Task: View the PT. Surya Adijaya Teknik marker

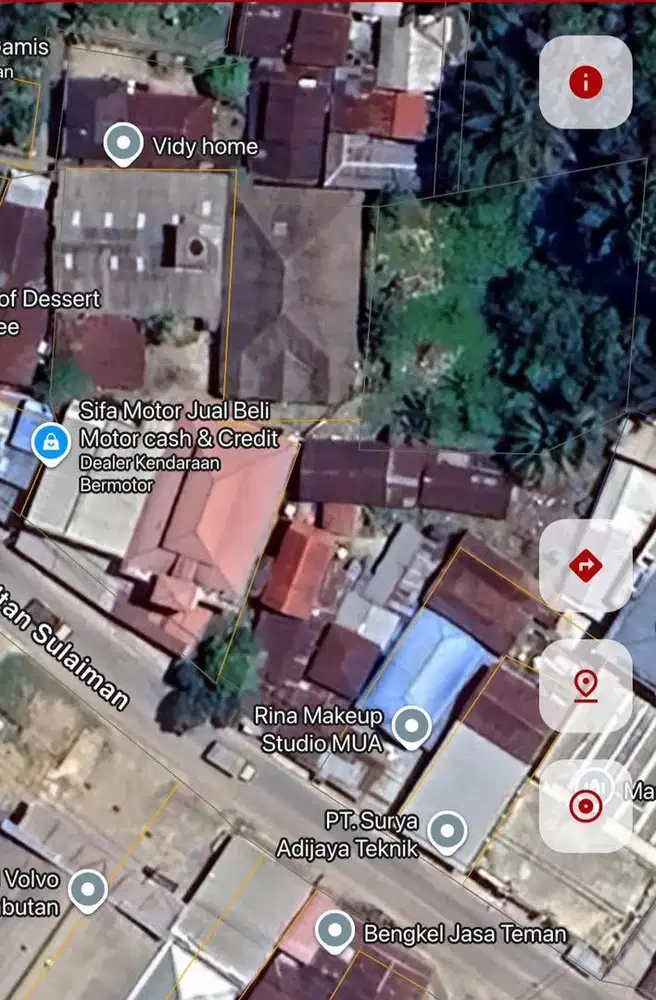Action: [447, 831]
